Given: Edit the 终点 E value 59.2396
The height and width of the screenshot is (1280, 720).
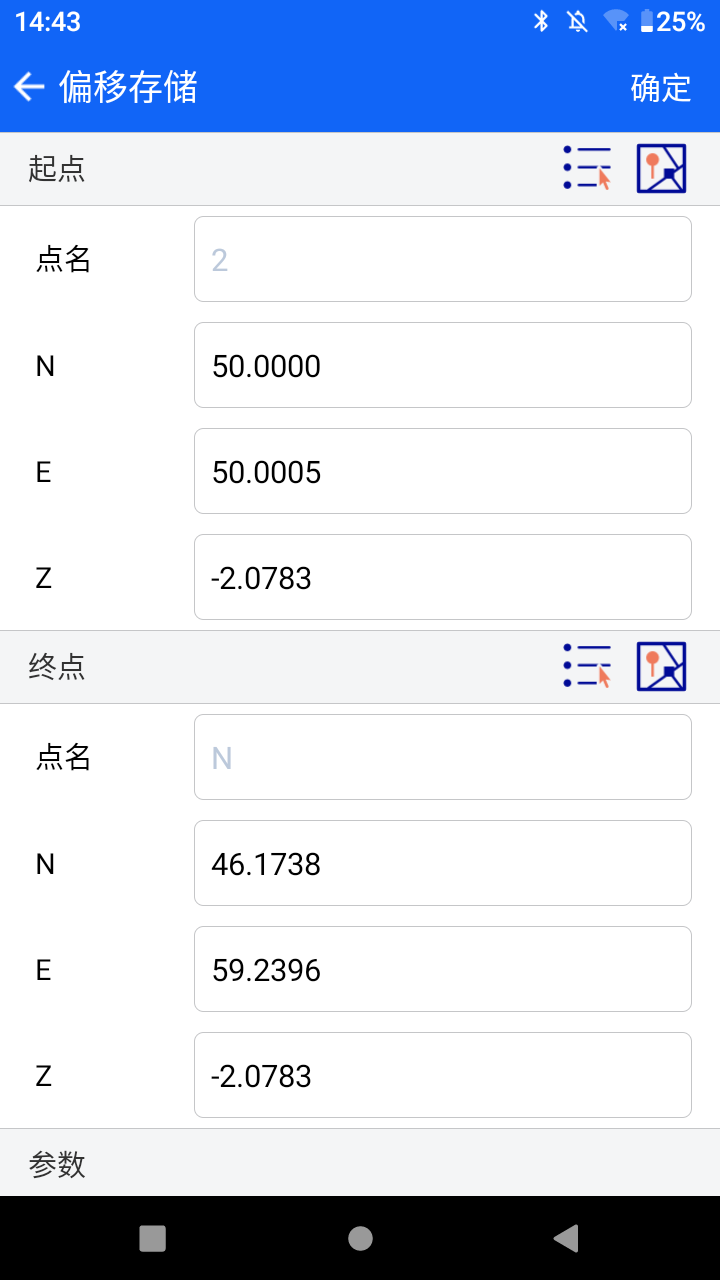Looking at the screenshot, I should pyautogui.click(x=443, y=969).
